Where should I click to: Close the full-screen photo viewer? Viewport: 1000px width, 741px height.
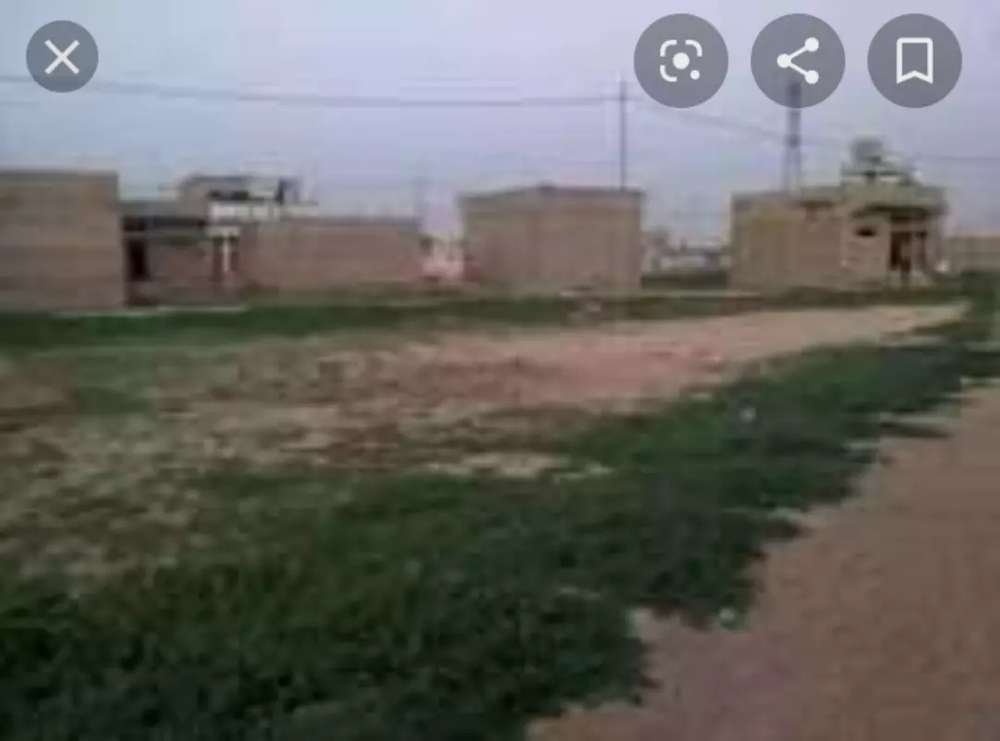coord(62,57)
